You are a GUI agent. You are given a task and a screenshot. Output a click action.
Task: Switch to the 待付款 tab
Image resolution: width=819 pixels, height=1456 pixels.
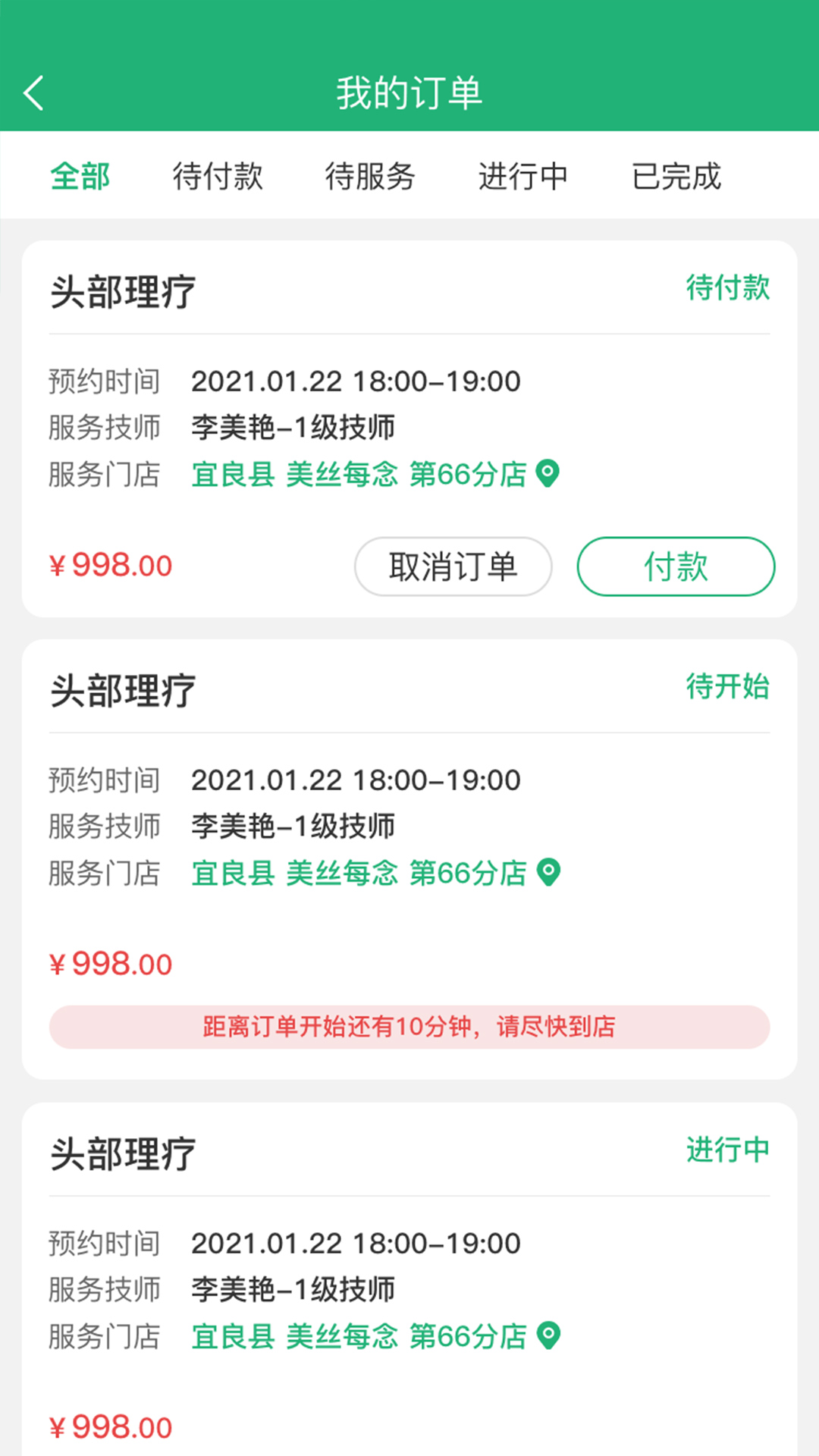tap(218, 177)
